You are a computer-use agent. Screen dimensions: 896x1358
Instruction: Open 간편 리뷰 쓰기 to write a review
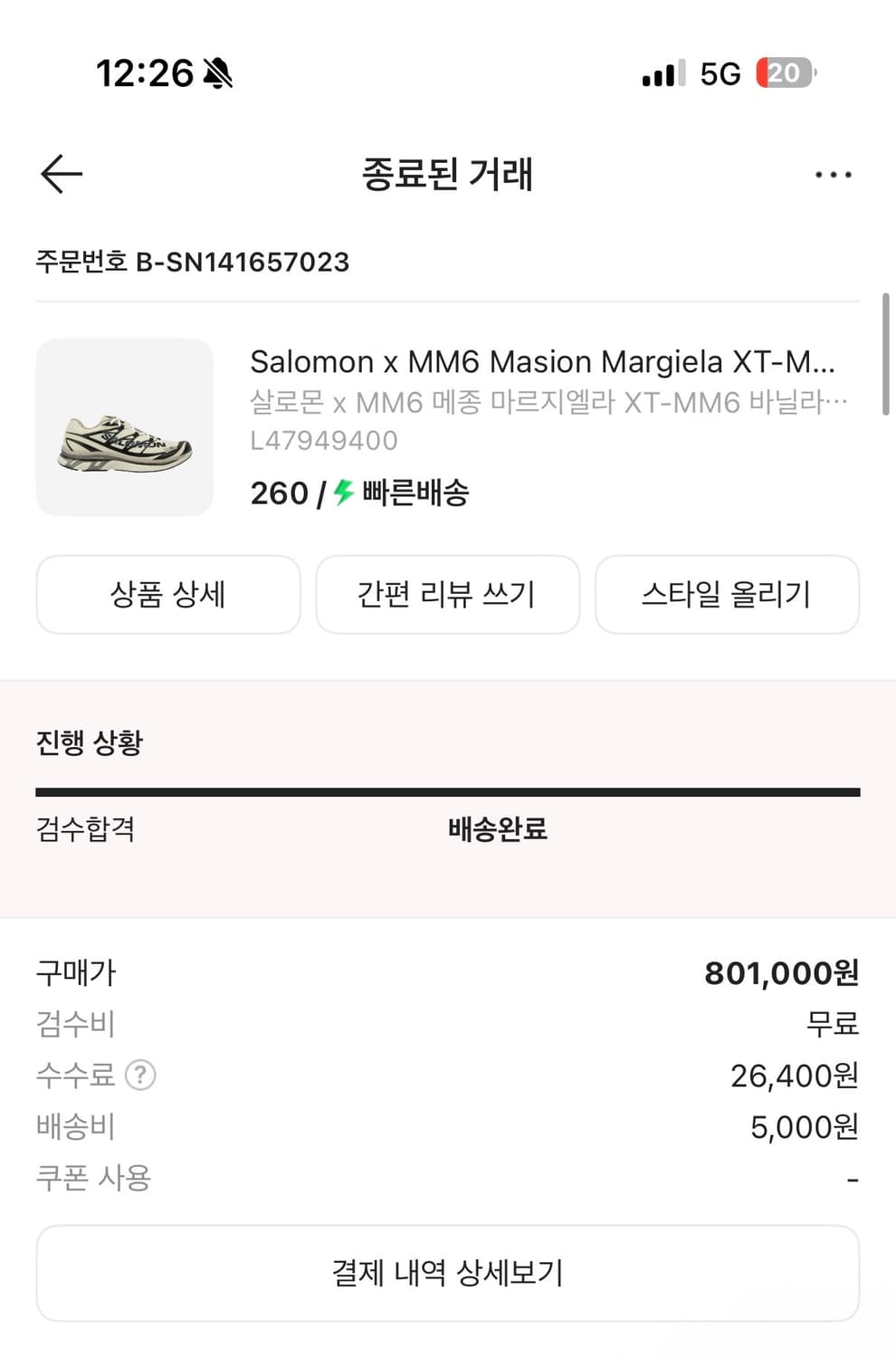coord(447,595)
